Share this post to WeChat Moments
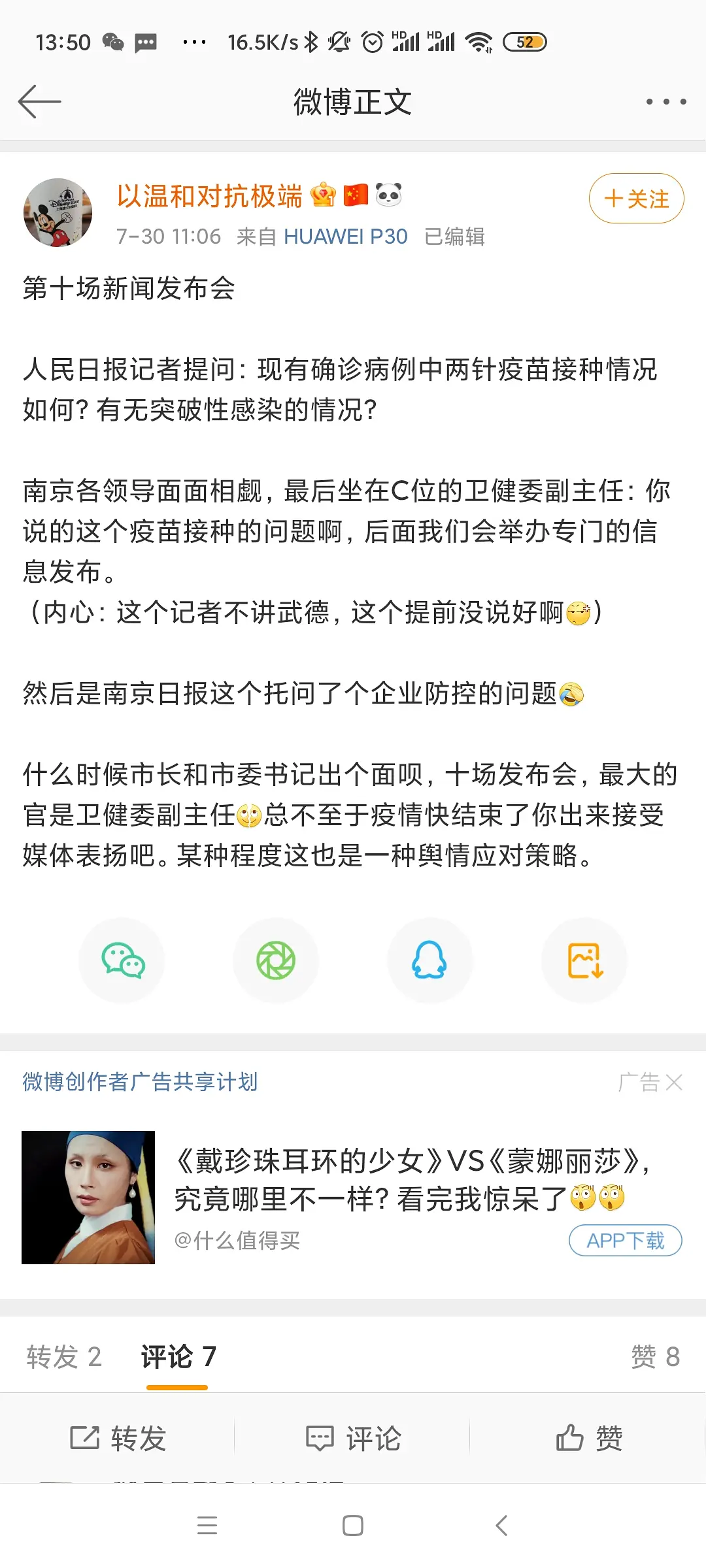This screenshot has width=706, height=1568. (276, 960)
